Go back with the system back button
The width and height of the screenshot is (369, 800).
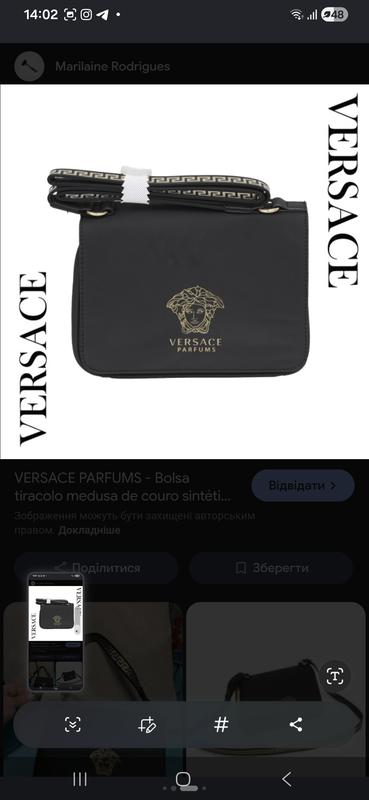[287, 779]
